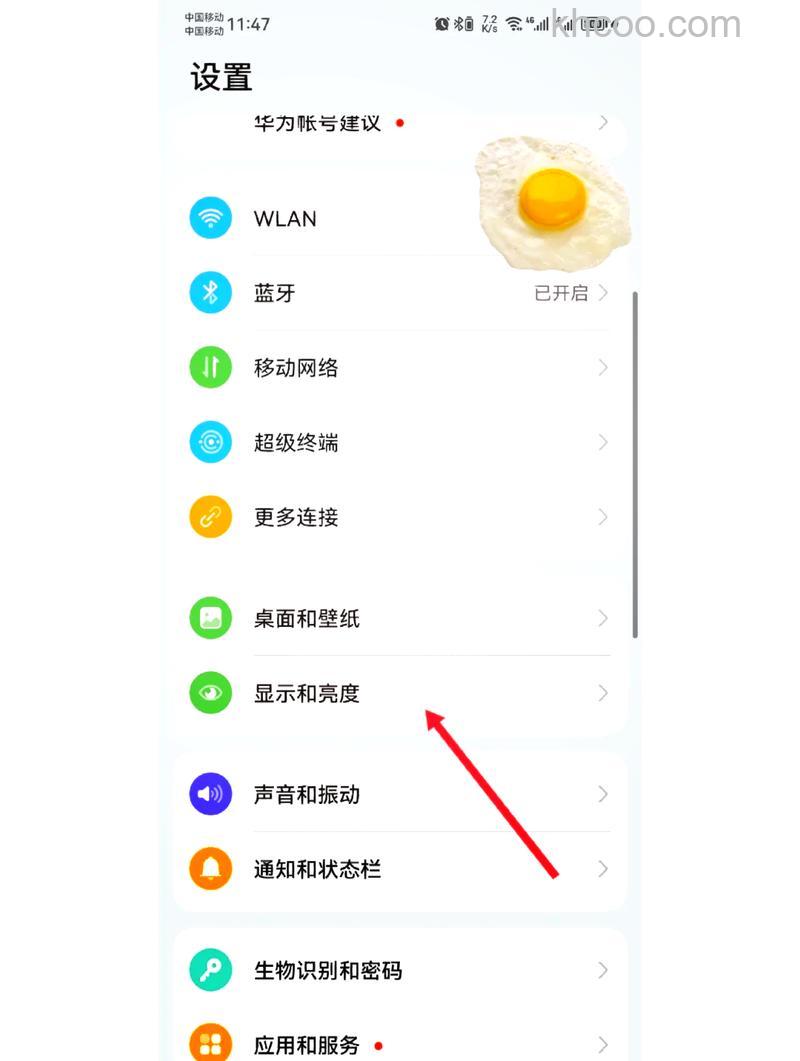Tap the 蓝牙 已开启 status text
The width and height of the screenshot is (800, 1061).
[562, 292]
